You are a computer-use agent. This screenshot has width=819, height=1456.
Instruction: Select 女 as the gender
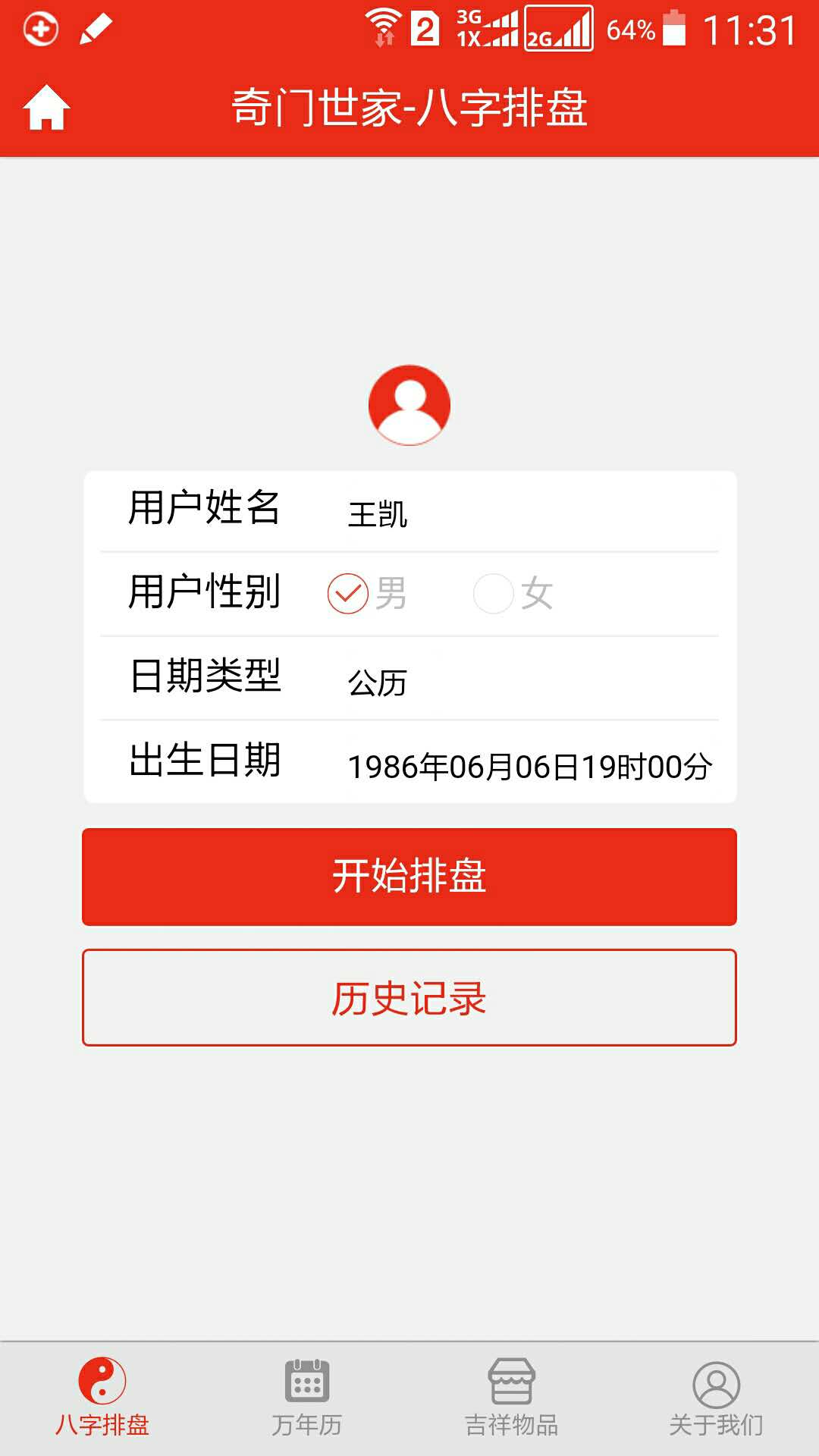point(494,593)
